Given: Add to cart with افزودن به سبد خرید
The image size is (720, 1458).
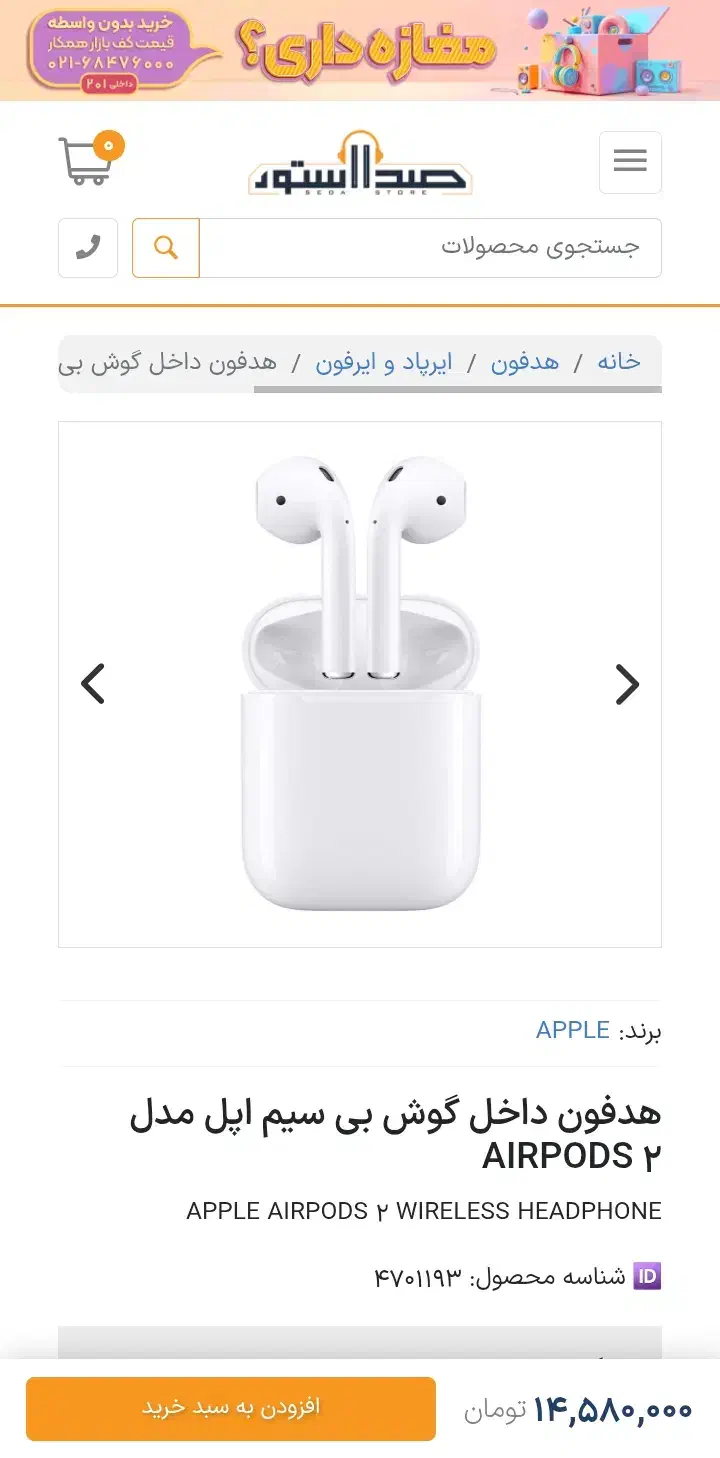Looking at the screenshot, I should (231, 1408).
